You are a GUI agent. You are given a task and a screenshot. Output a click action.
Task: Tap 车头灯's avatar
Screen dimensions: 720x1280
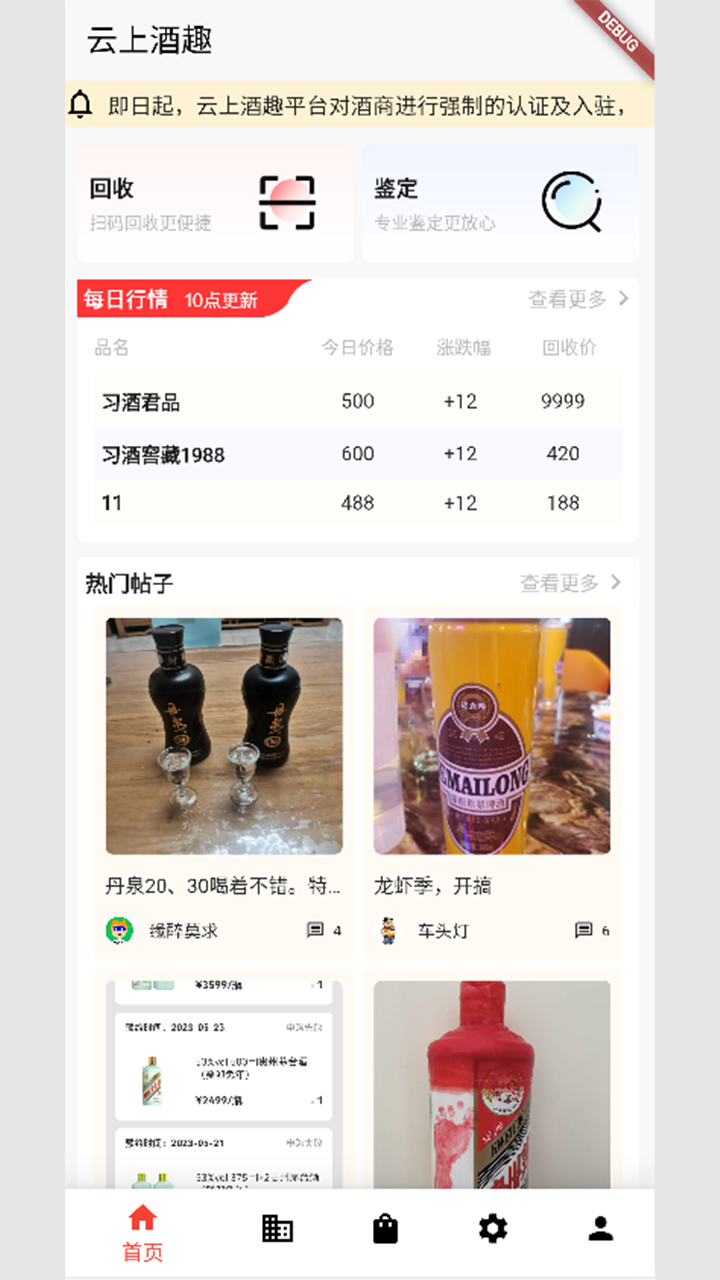(388, 930)
